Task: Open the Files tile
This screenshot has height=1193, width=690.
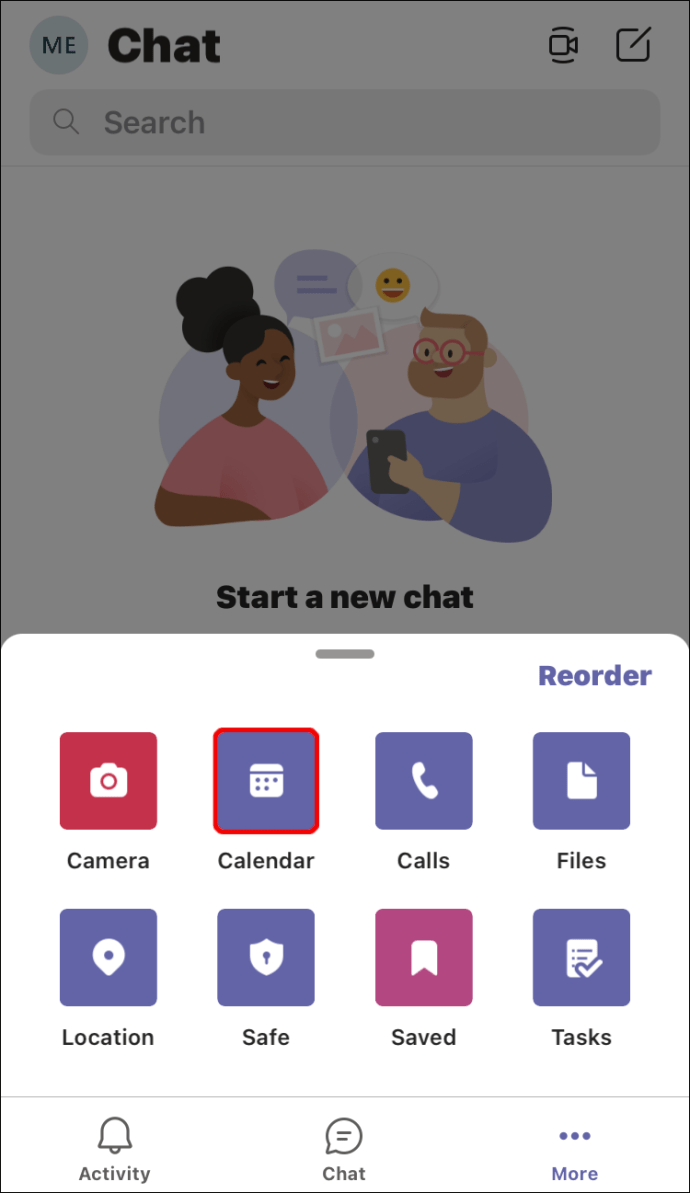Action: [581, 781]
